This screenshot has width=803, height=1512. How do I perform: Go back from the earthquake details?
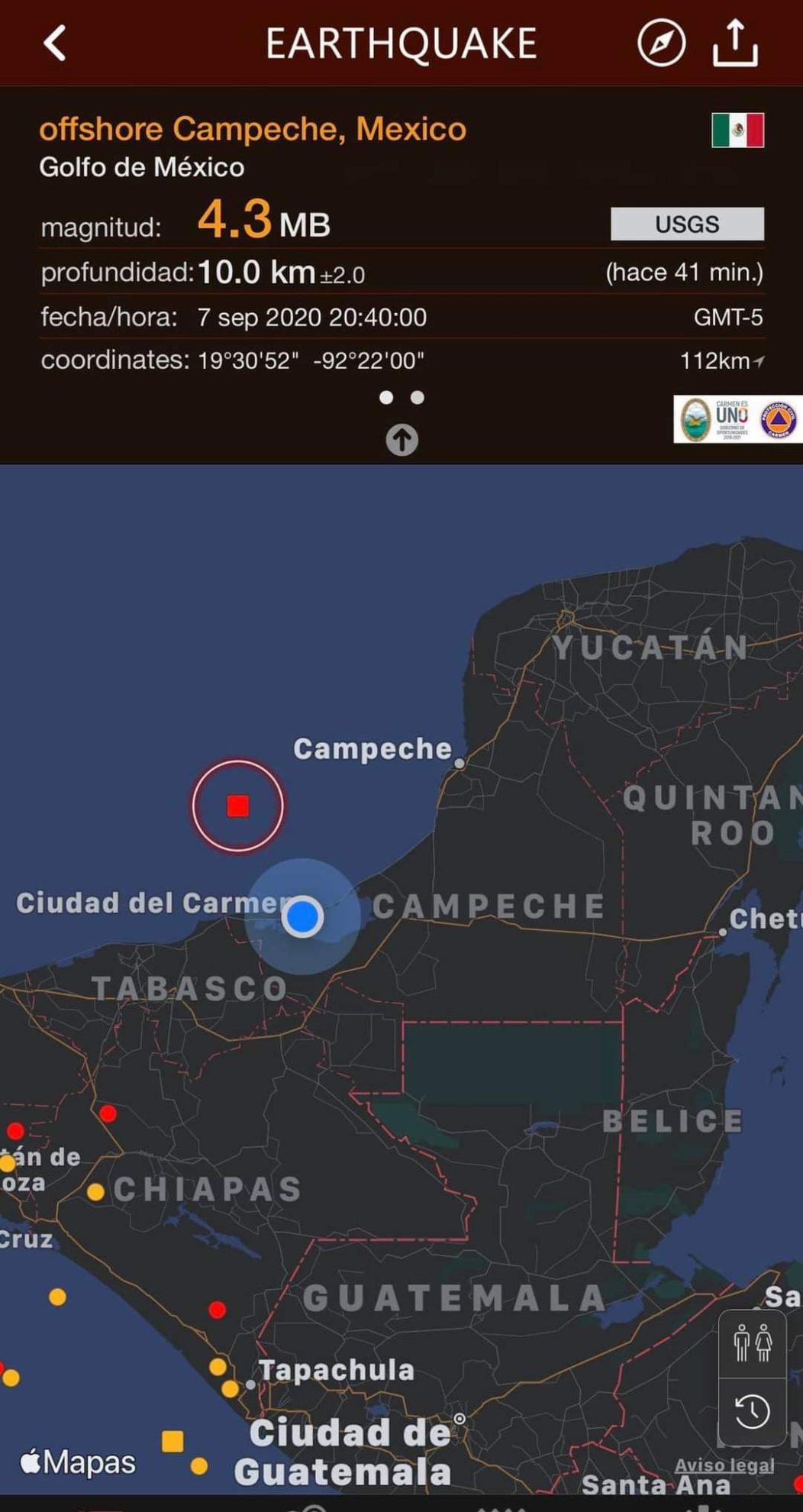[x=54, y=44]
